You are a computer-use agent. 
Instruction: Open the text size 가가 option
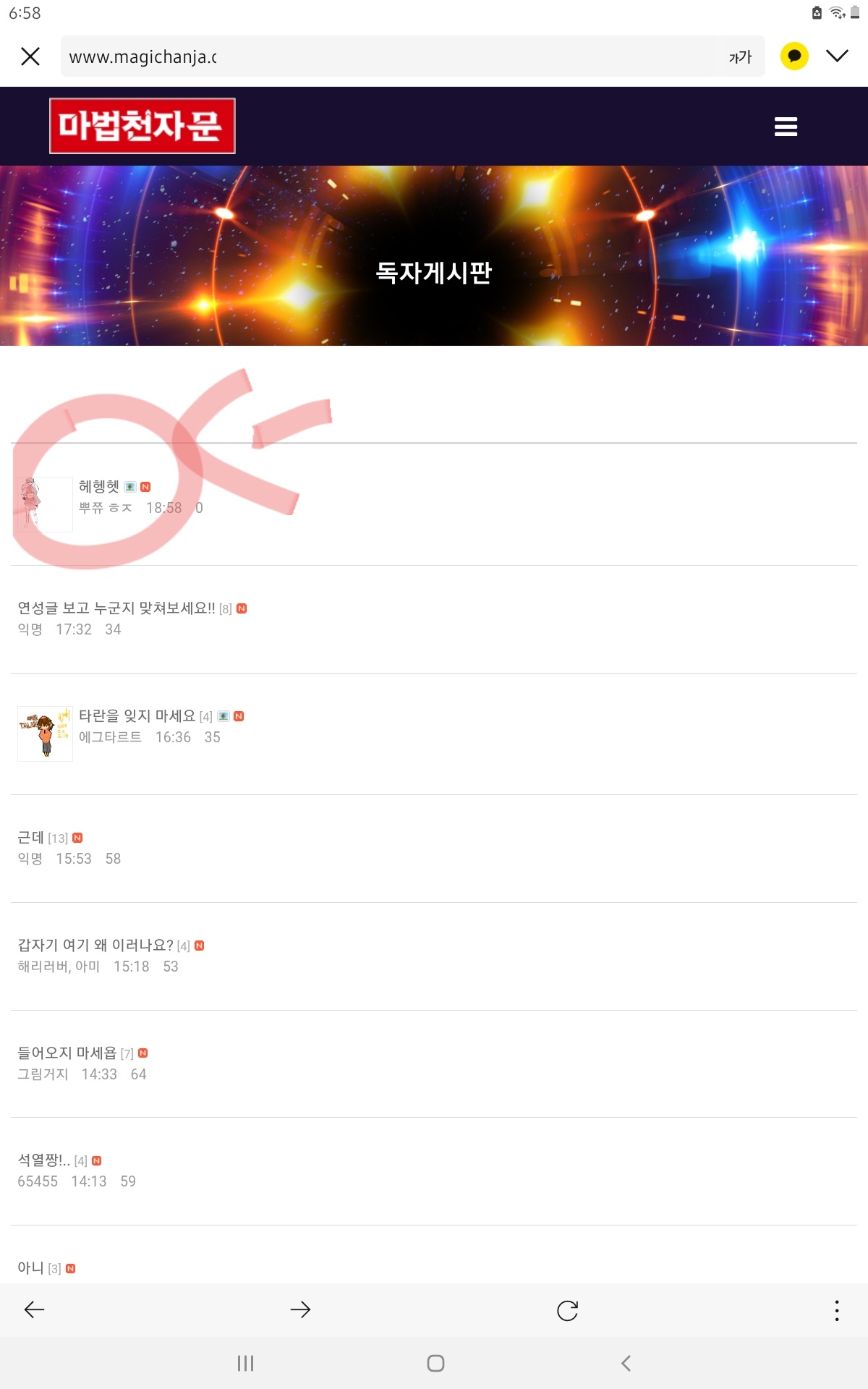coord(740,56)
